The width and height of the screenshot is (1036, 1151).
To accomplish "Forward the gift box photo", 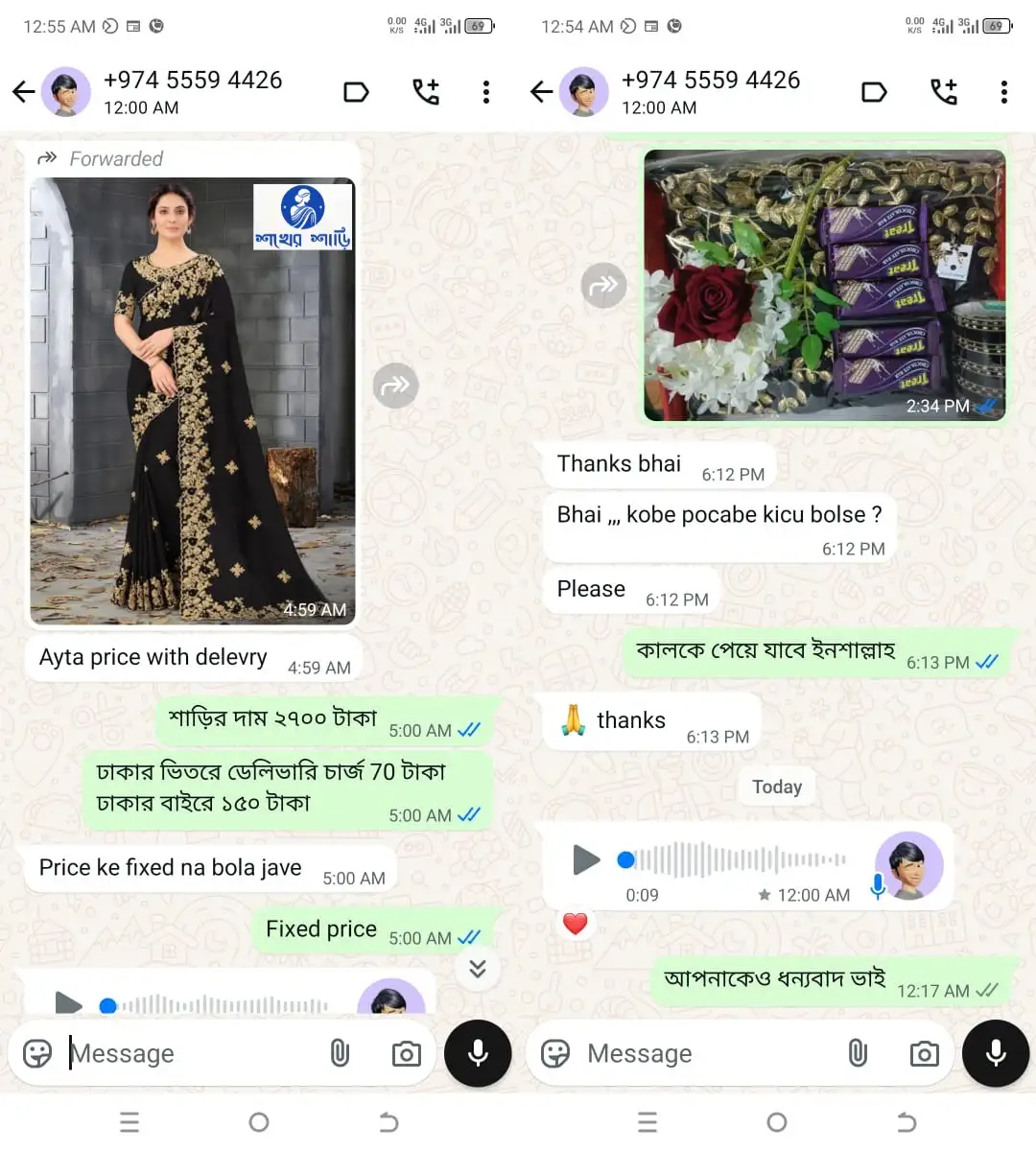I will tap(603, 286).
